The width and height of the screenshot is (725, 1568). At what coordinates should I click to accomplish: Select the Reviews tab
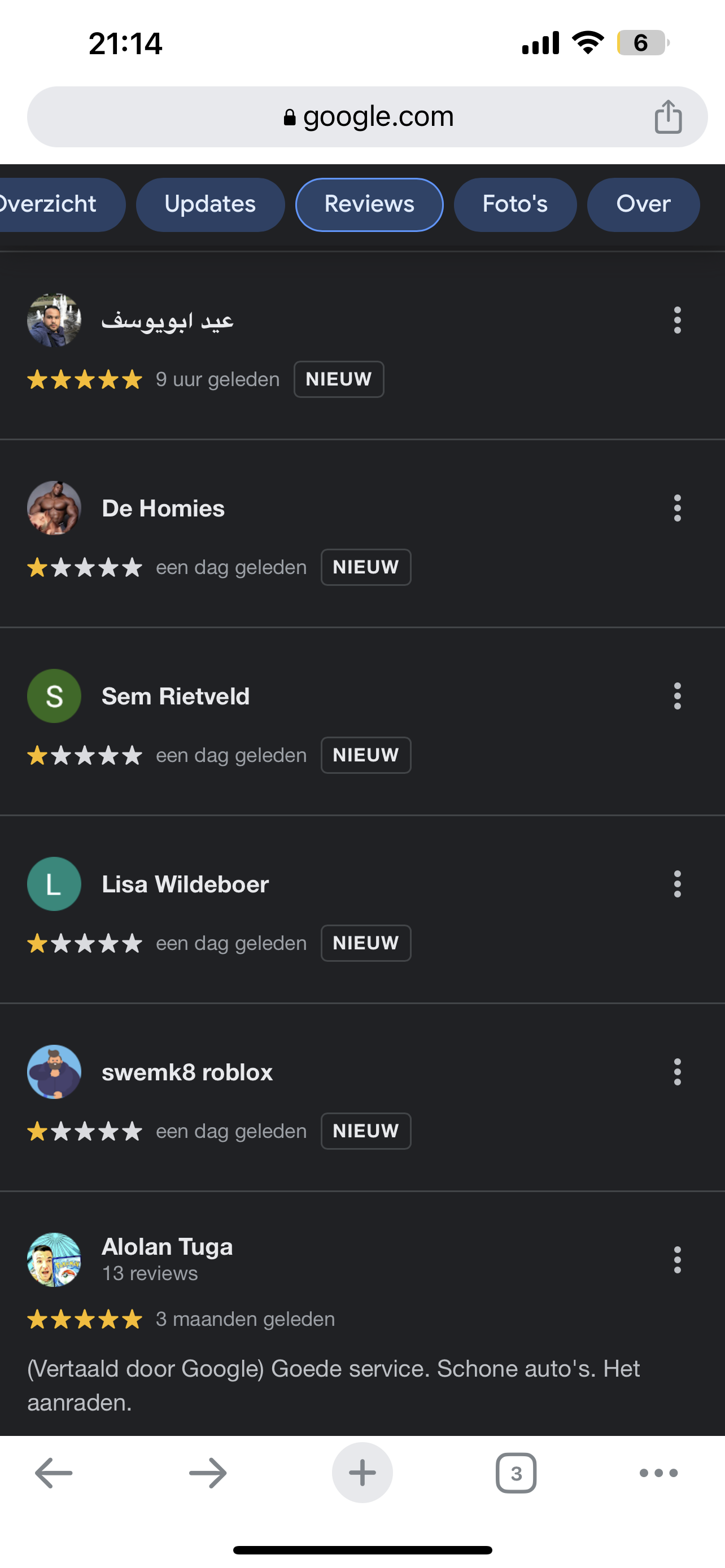[x=369, y=204]
